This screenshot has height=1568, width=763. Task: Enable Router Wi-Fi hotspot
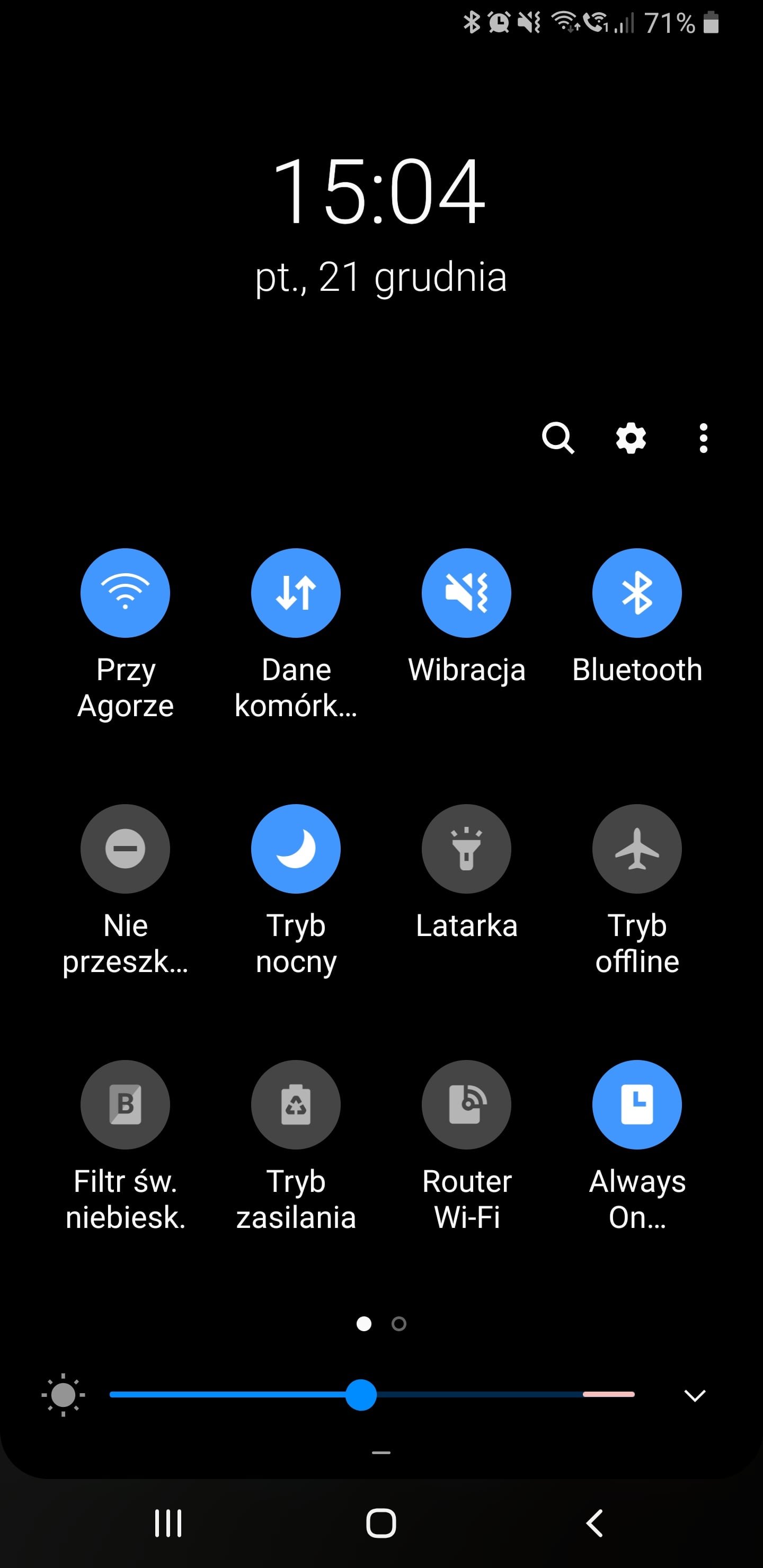click(x=466, y=1104)
